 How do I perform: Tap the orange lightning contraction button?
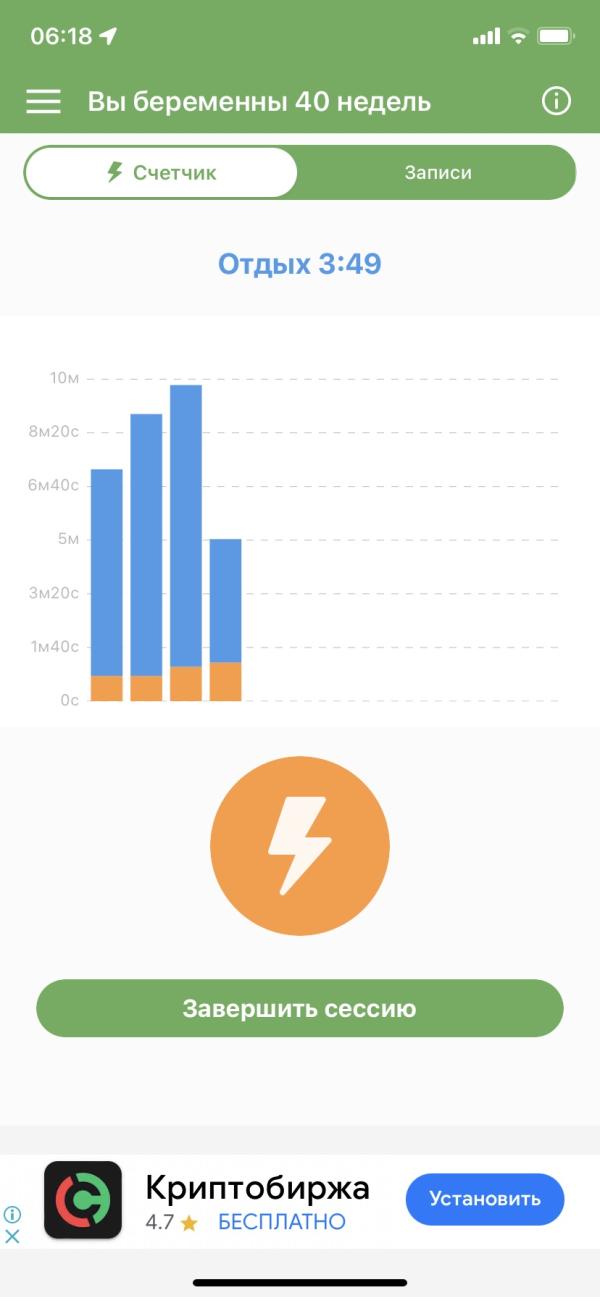pyautogui.click(x=300, y=845)
